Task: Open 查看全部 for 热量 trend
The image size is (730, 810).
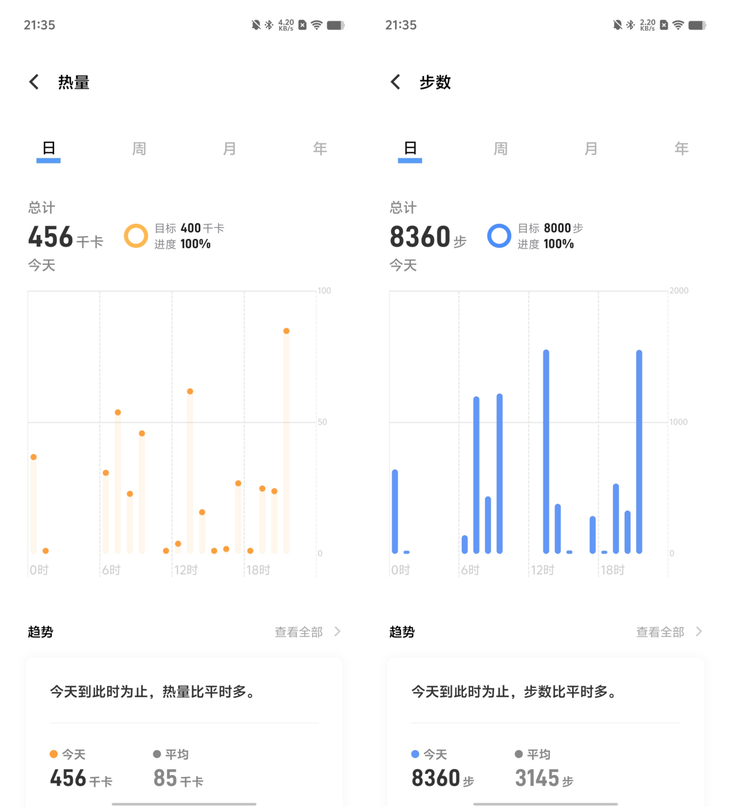Action: [x=307, y=632]
